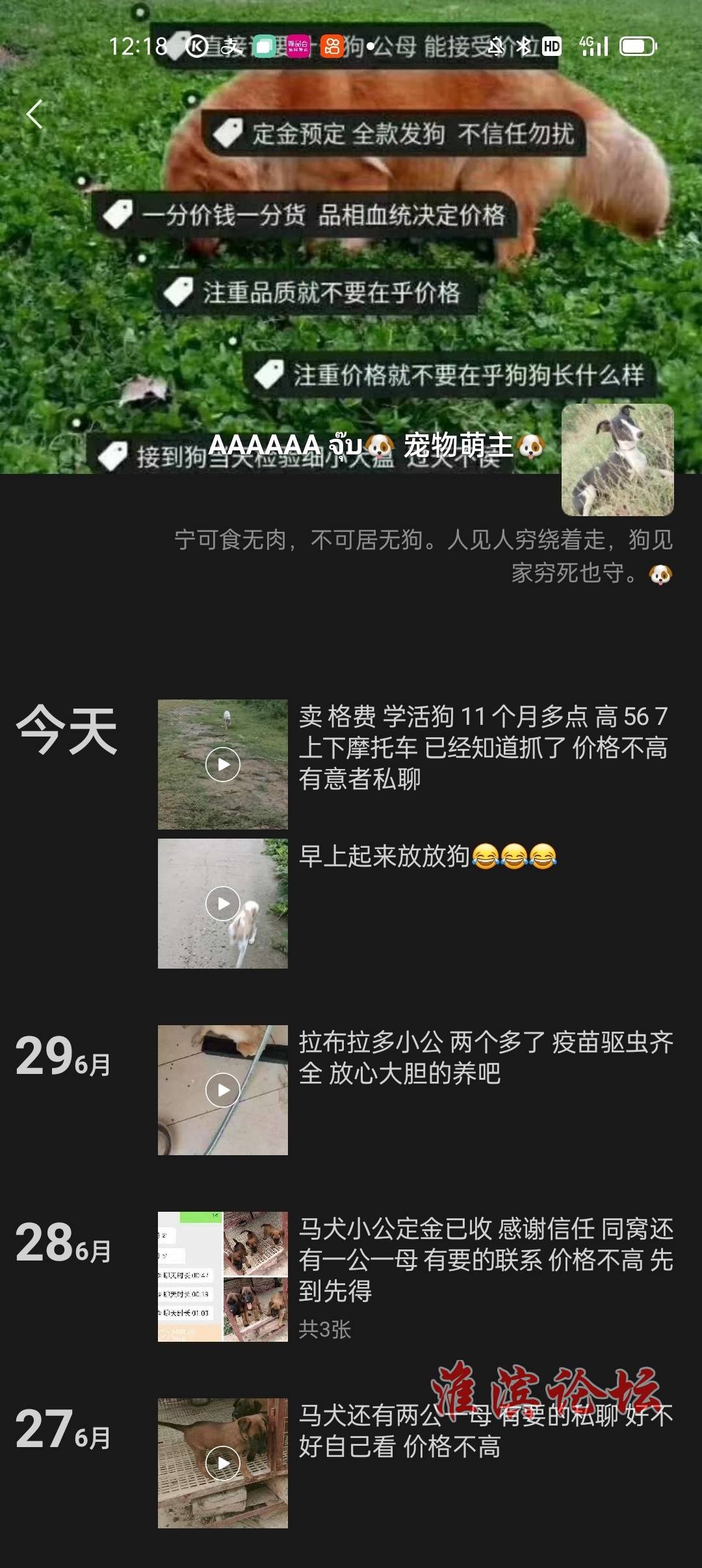Viewport: 702px width, 1568px height.
Task: Open the 拉布拉多小公 video post
Action: [x=222, y=1090]
